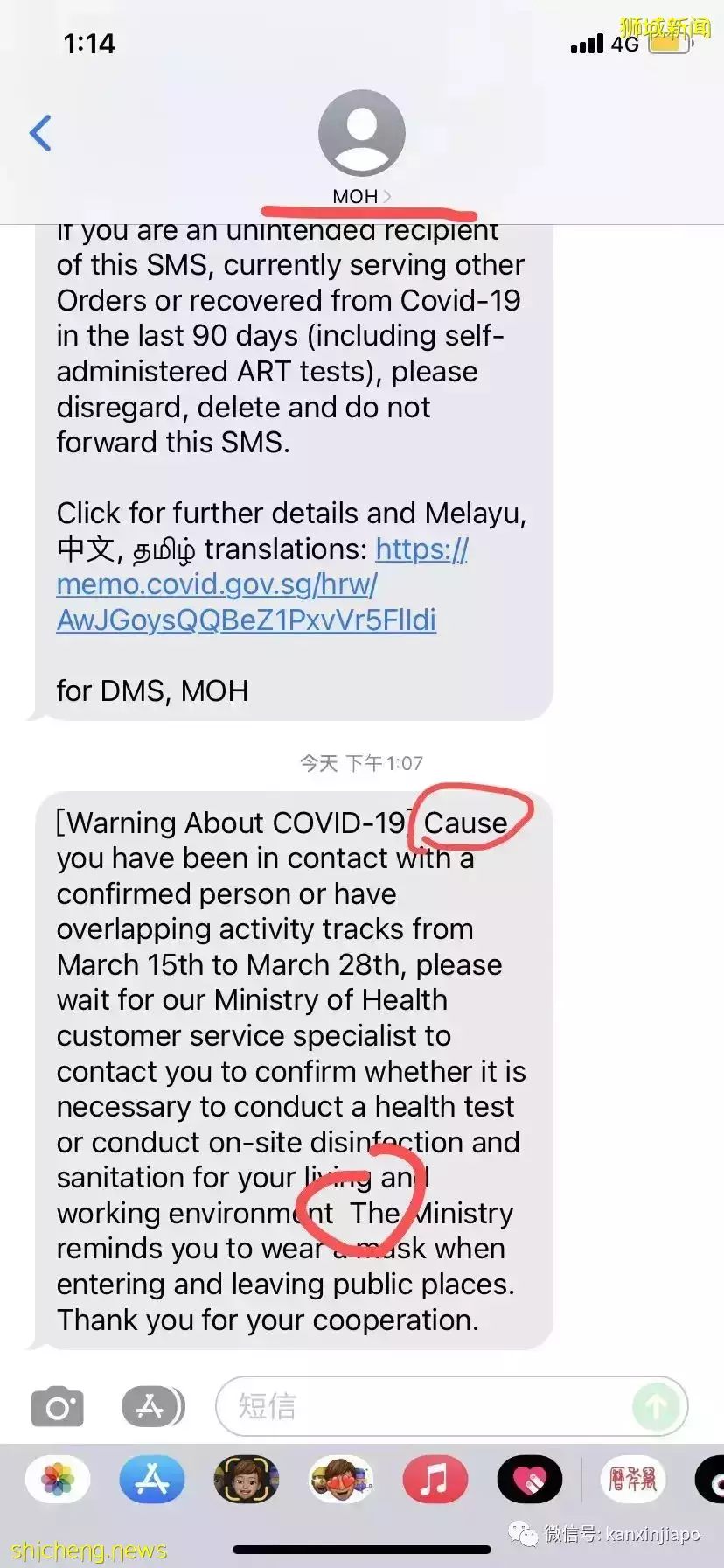The image size is (724, 1568).
Task: Send the message with the arrow button
Action: (x=656, y=1407)
